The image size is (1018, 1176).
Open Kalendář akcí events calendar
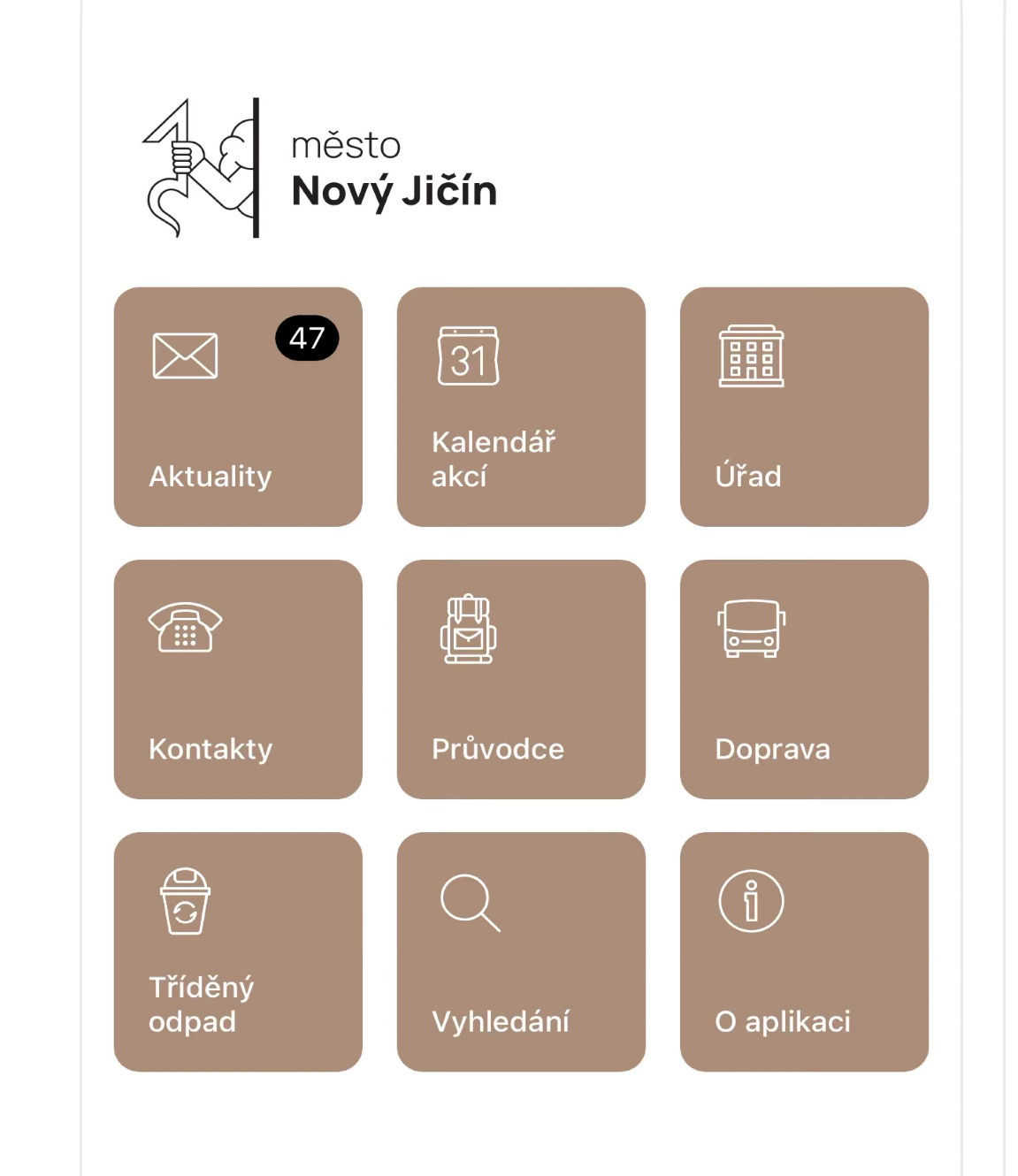[x=521, y=407]
